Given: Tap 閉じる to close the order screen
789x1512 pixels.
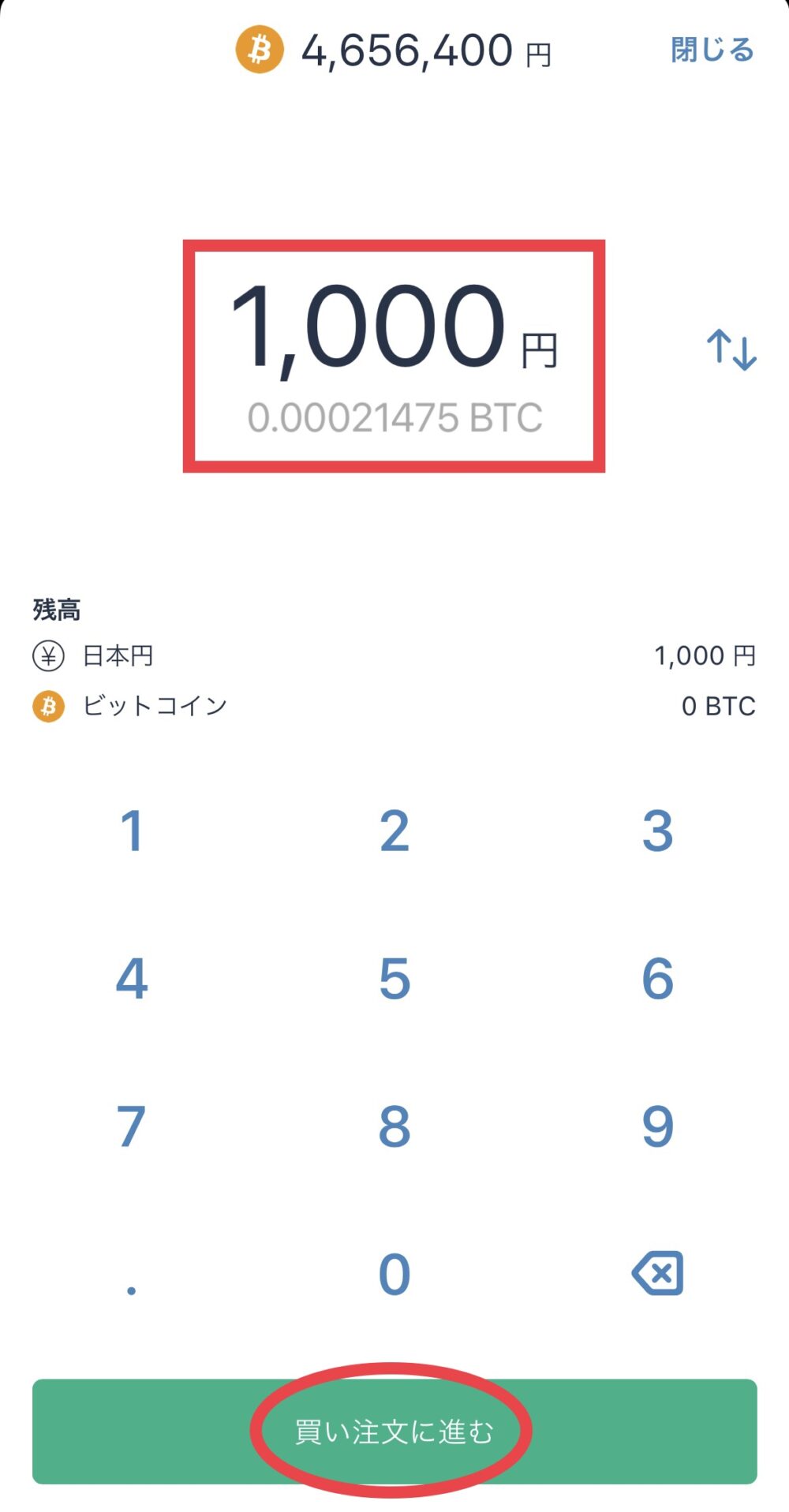Looking at the screenshot, I should [x=712, y=50].
